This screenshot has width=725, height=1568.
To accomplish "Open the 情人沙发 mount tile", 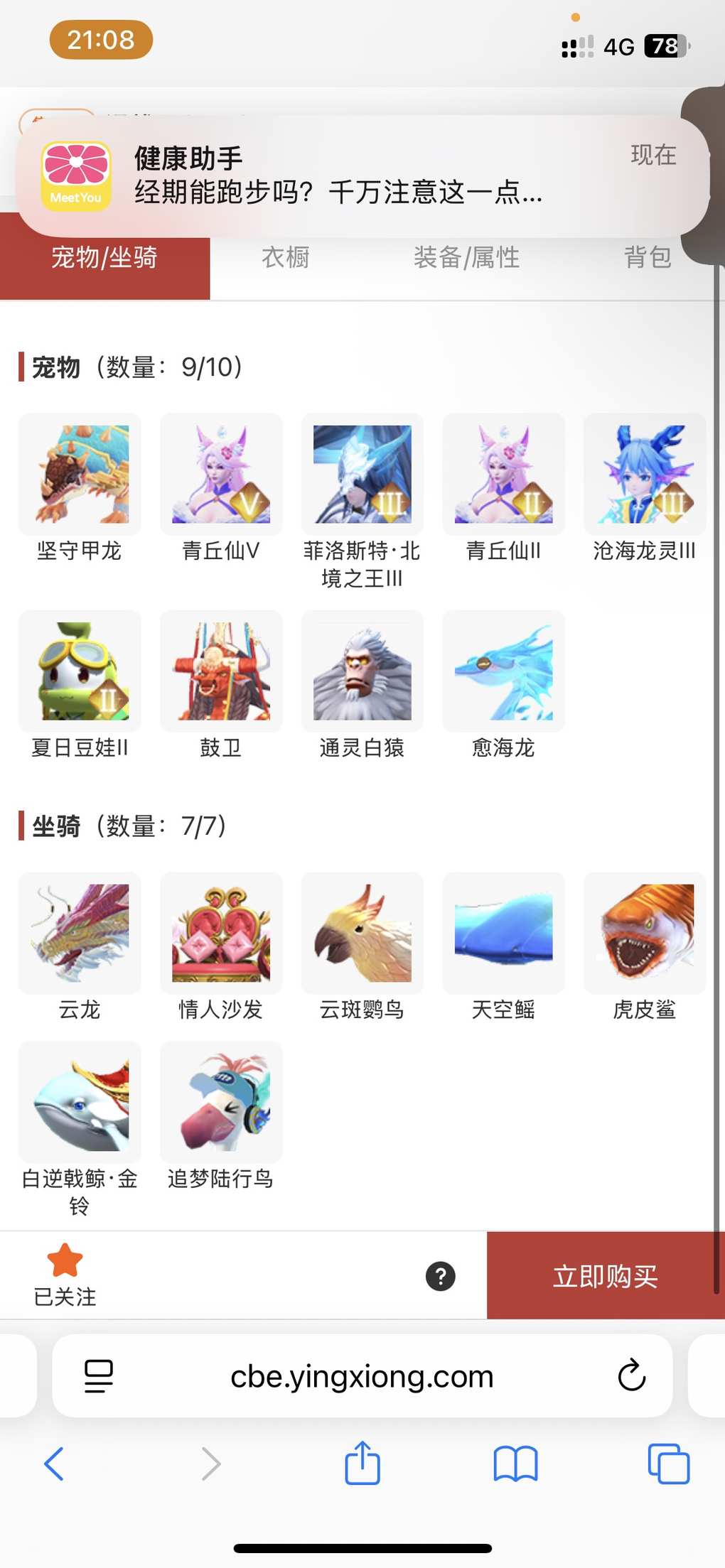I will [x=221, y=933].
